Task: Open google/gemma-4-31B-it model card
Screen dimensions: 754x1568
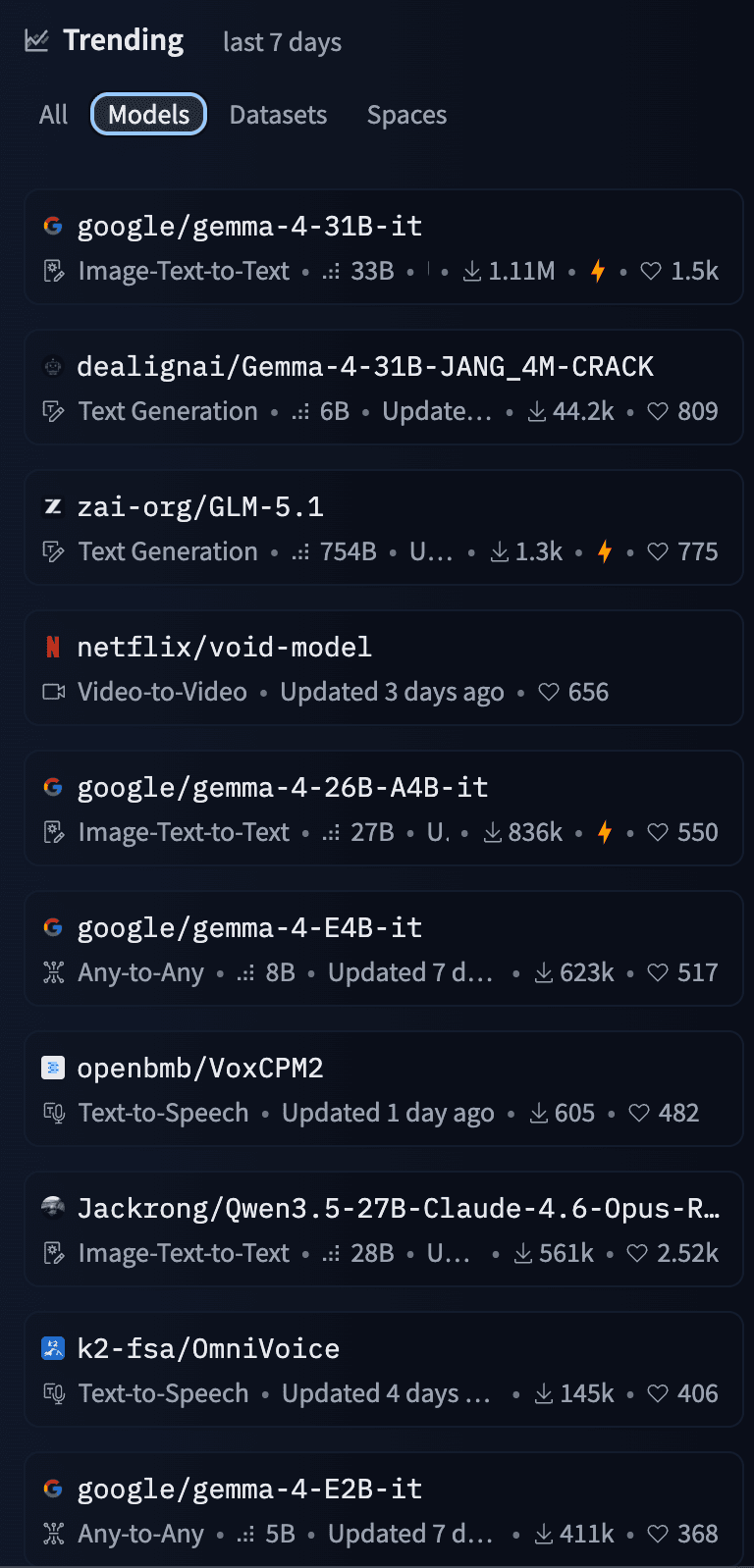Action: pyautogui.click(x=249, y=227)
